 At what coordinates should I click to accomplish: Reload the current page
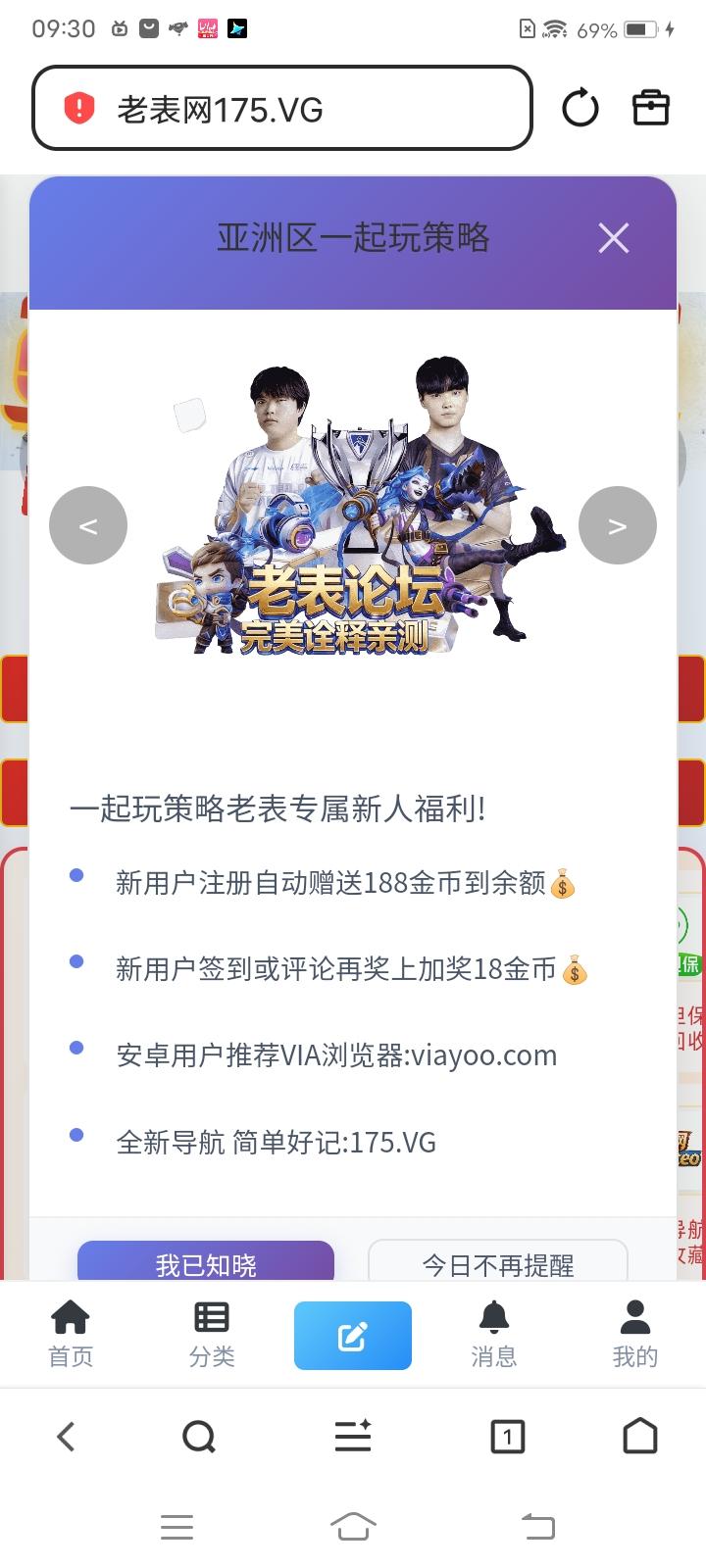pyautogui.click(x=580, y=108)
